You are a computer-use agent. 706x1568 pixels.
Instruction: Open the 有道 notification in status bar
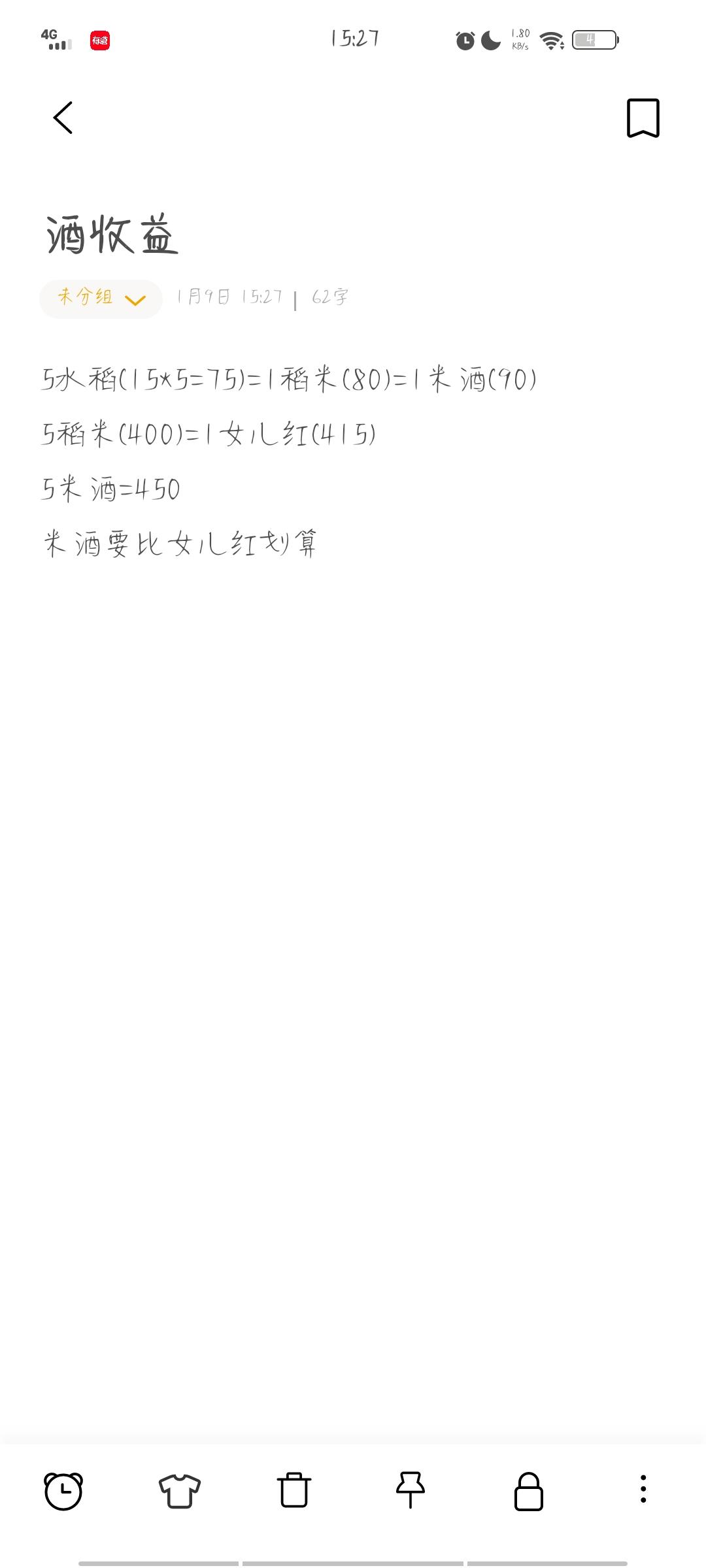(x=101, y=41)
